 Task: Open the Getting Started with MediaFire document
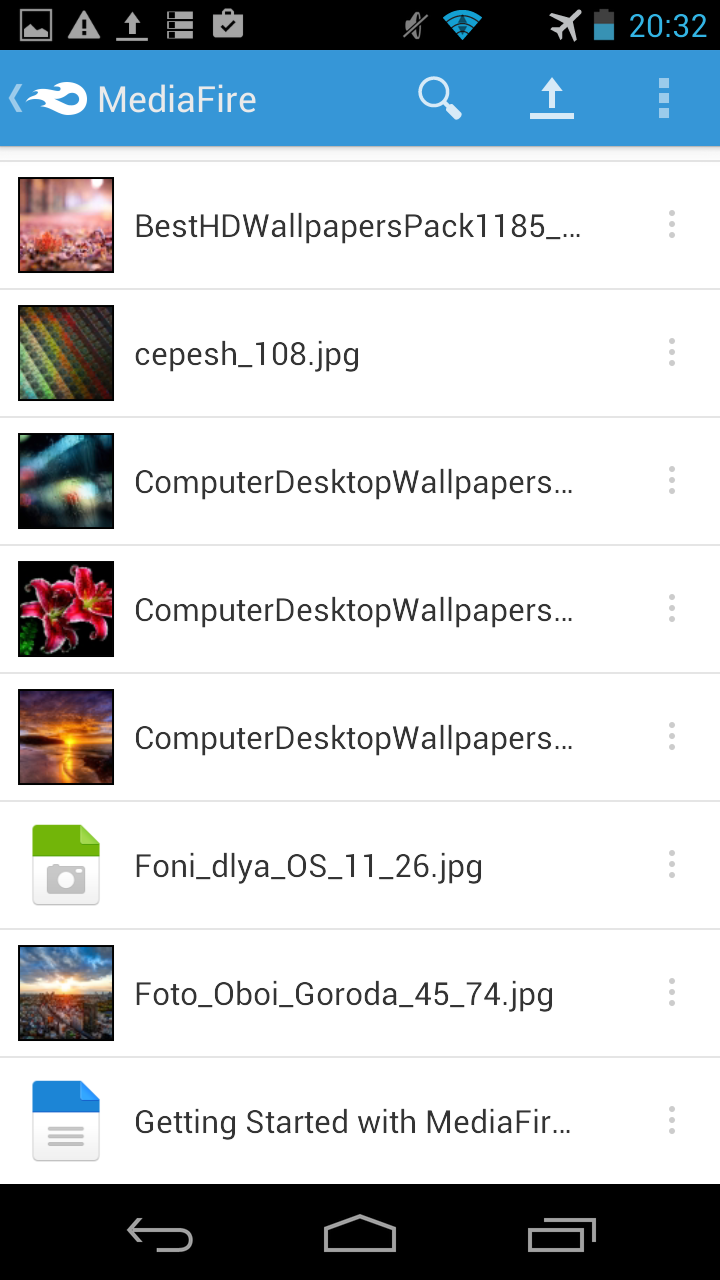360,1121
